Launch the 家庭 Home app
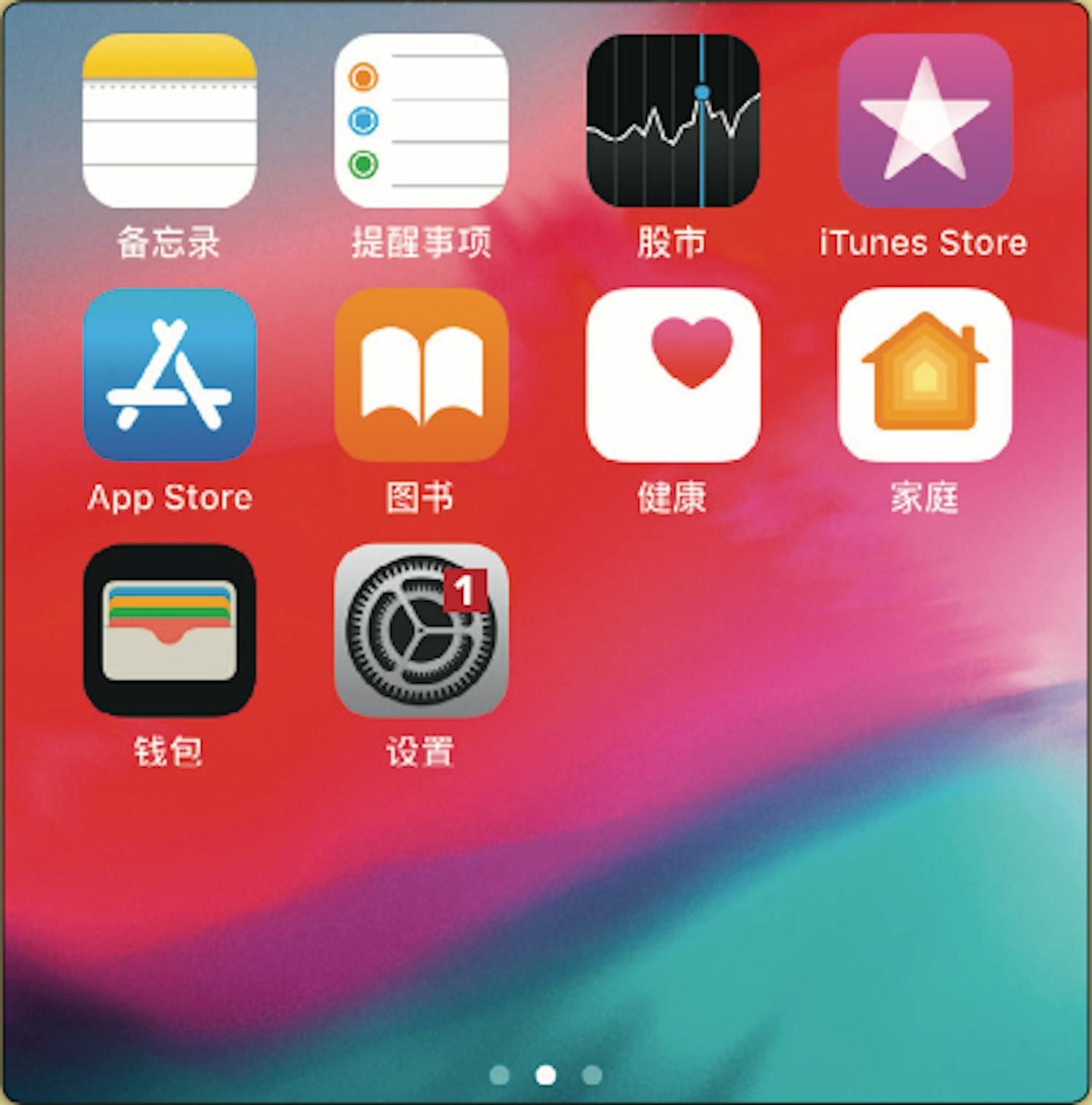 (925, 375)
